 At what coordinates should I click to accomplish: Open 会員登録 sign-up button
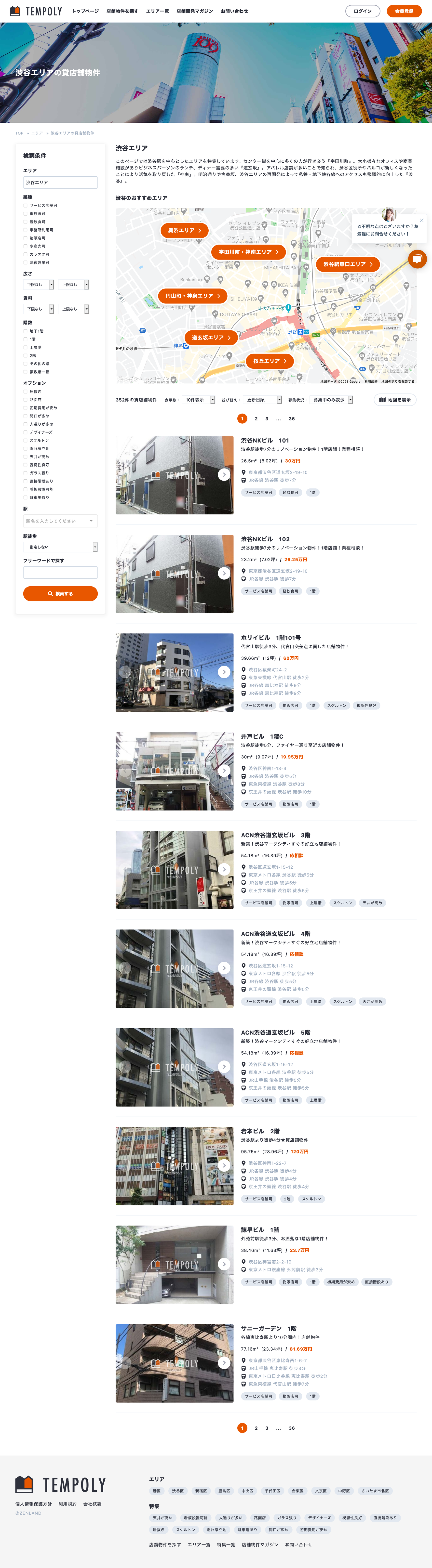404,11
